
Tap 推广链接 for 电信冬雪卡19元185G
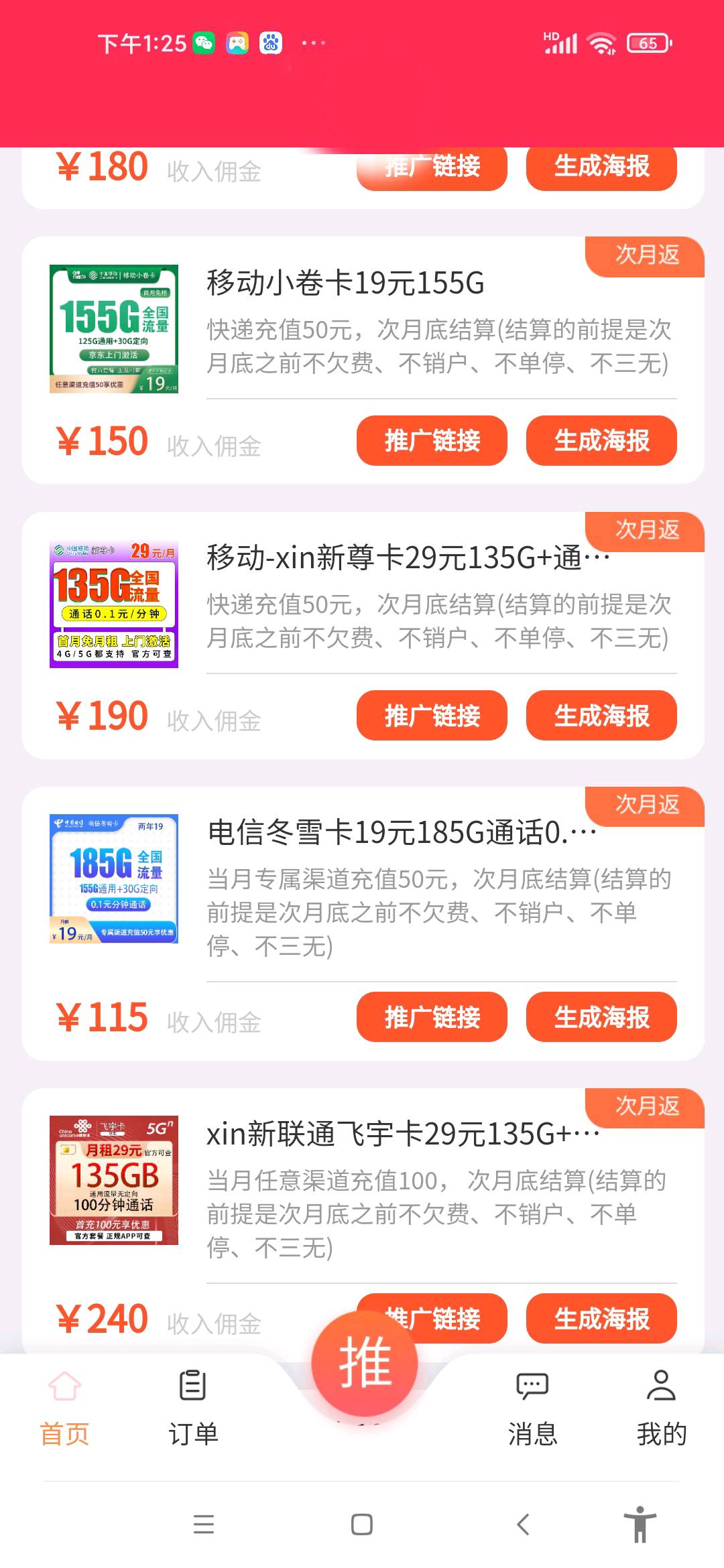pyautogui.click(x=431, y=1017)
